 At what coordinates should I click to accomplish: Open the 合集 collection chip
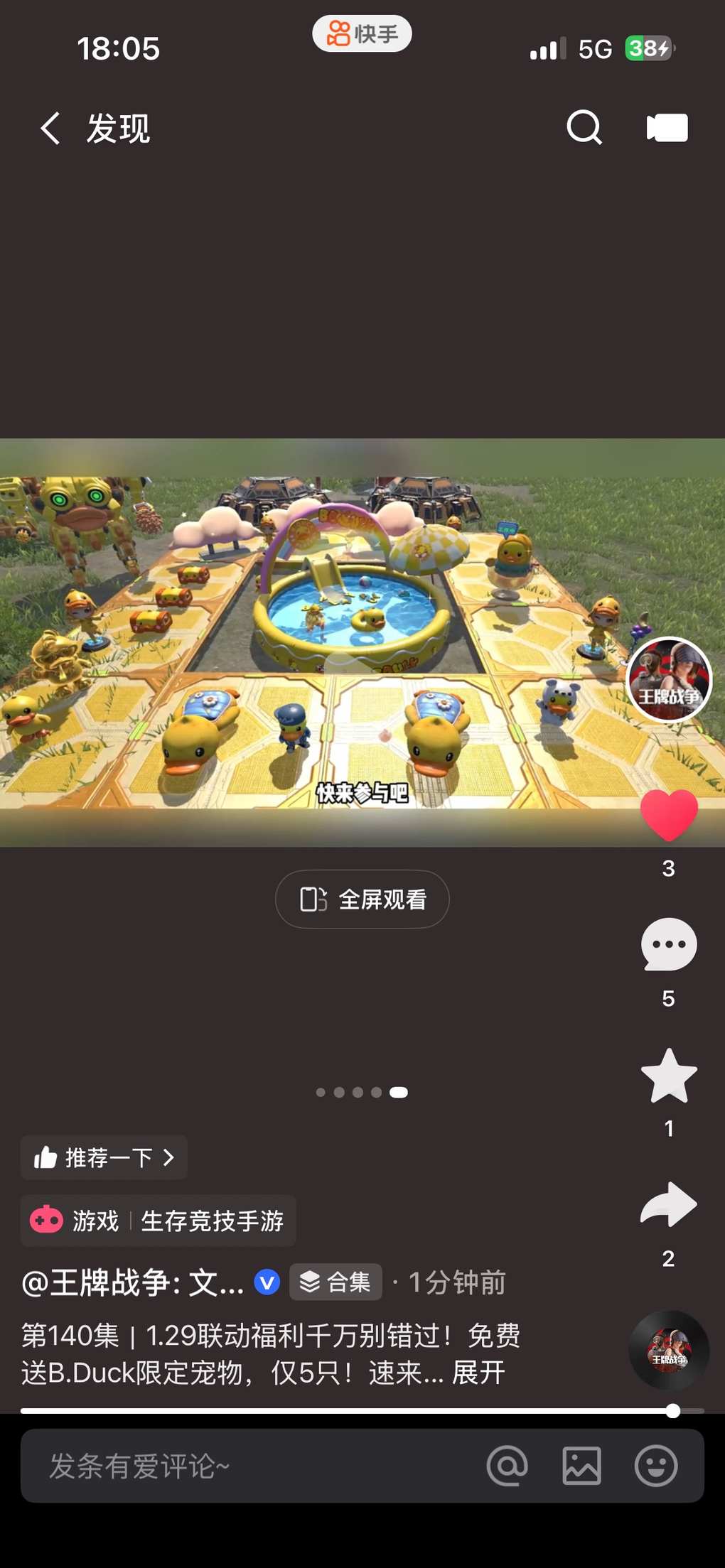coord(335,1282)
